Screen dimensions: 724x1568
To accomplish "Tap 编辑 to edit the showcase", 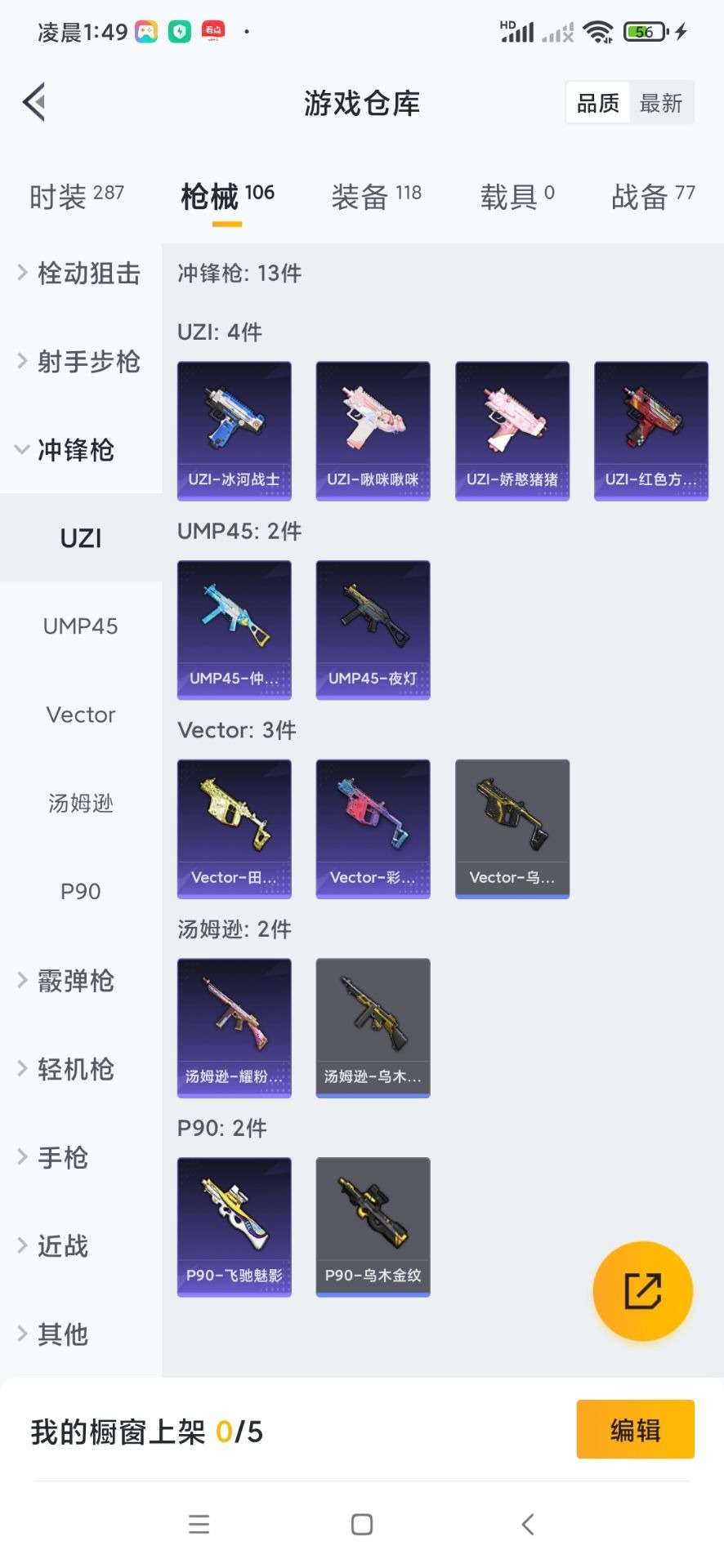I will [x=635, y=1429].
